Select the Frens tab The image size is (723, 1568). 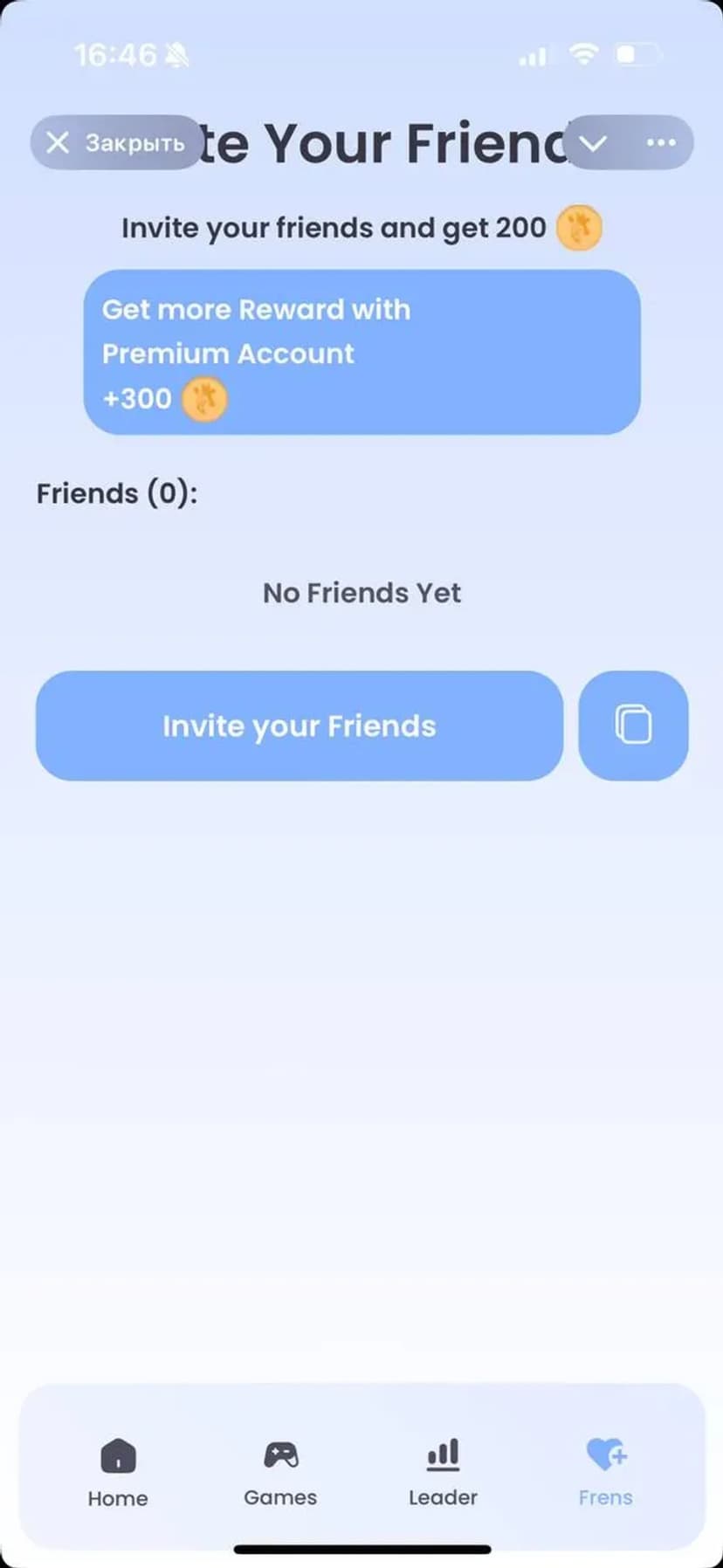point(605,1472)
